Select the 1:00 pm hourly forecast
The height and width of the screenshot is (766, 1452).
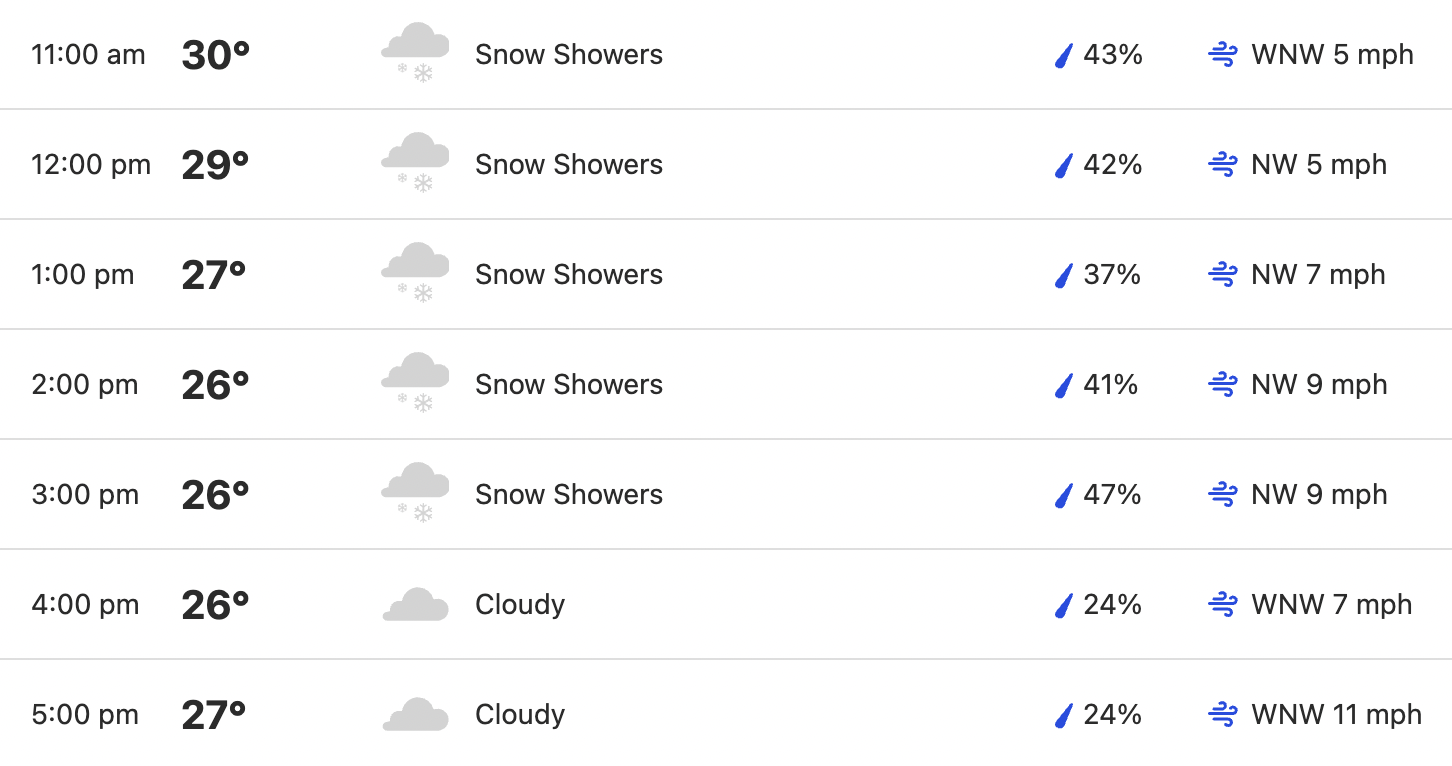[725, 274]
